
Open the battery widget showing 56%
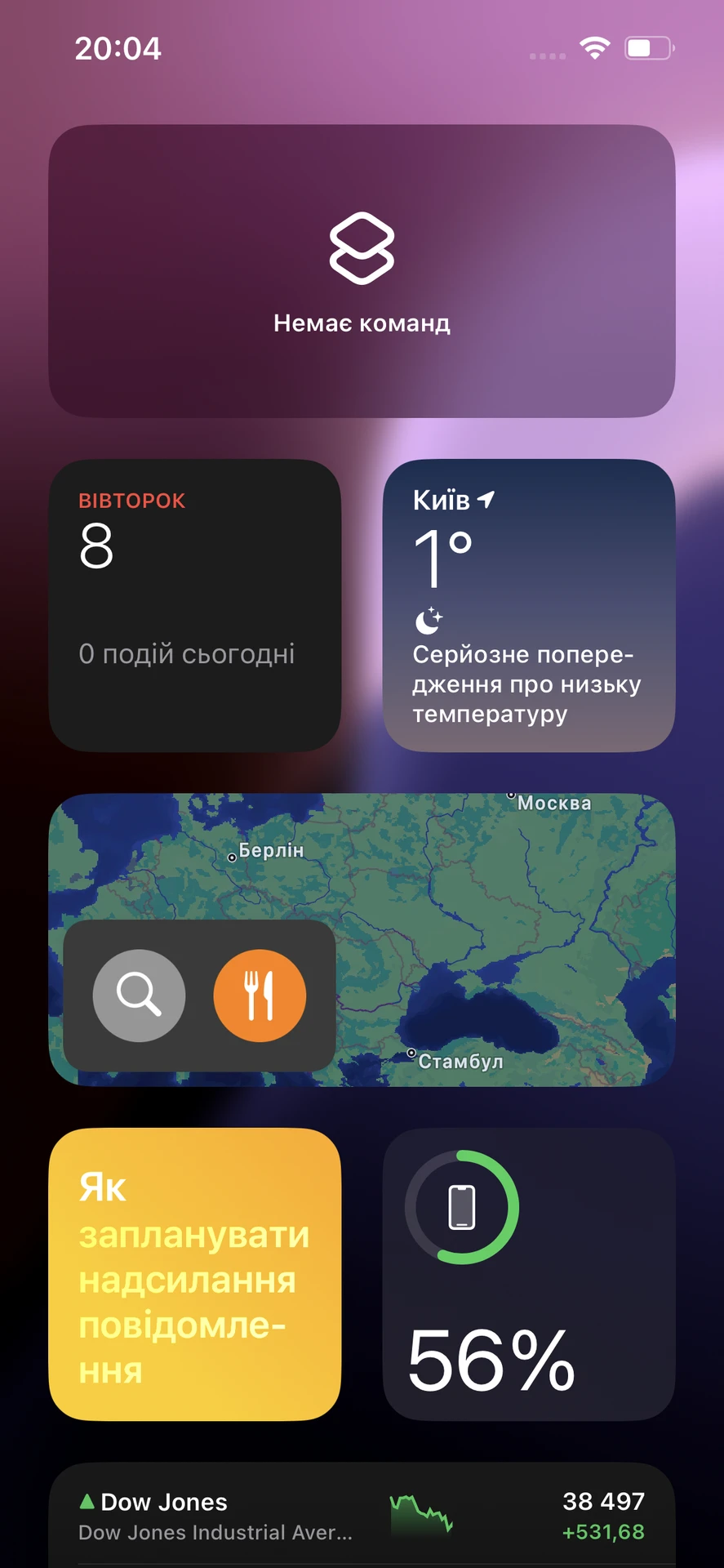528,1274
